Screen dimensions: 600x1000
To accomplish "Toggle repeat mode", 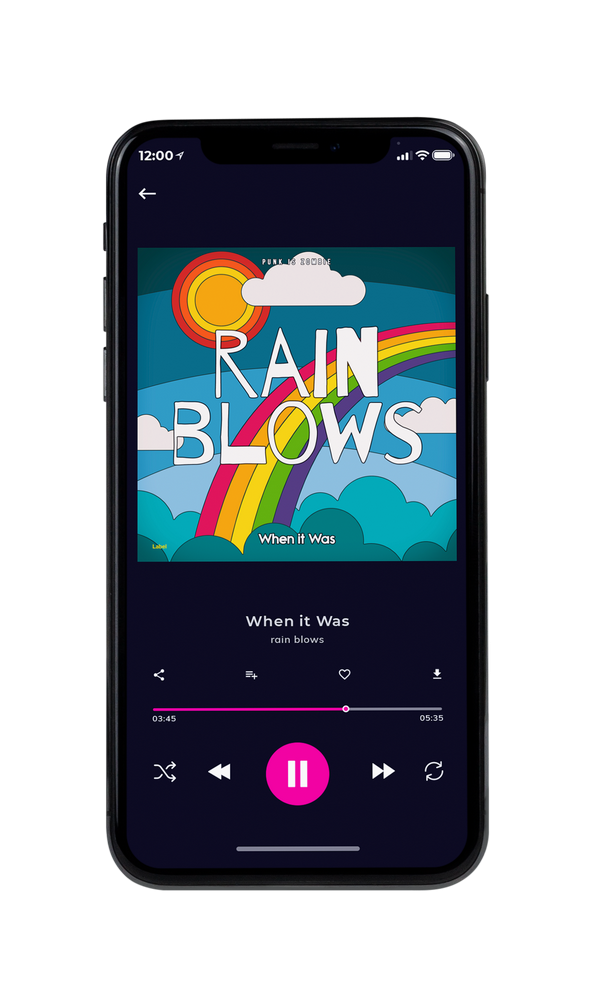I will point(434,771).
